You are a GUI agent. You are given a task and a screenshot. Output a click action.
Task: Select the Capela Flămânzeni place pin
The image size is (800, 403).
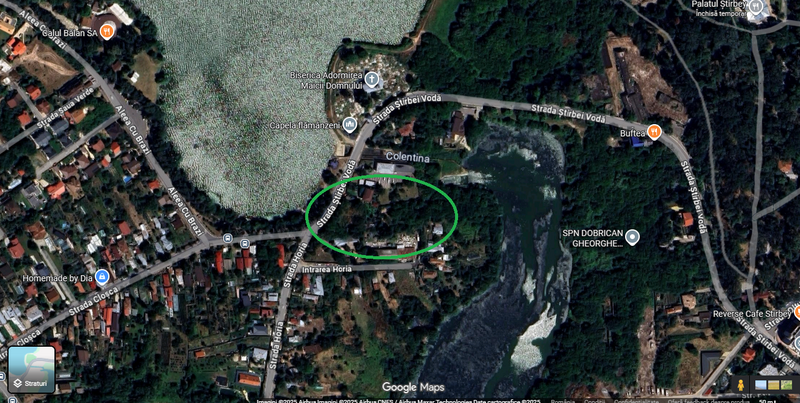350,125
